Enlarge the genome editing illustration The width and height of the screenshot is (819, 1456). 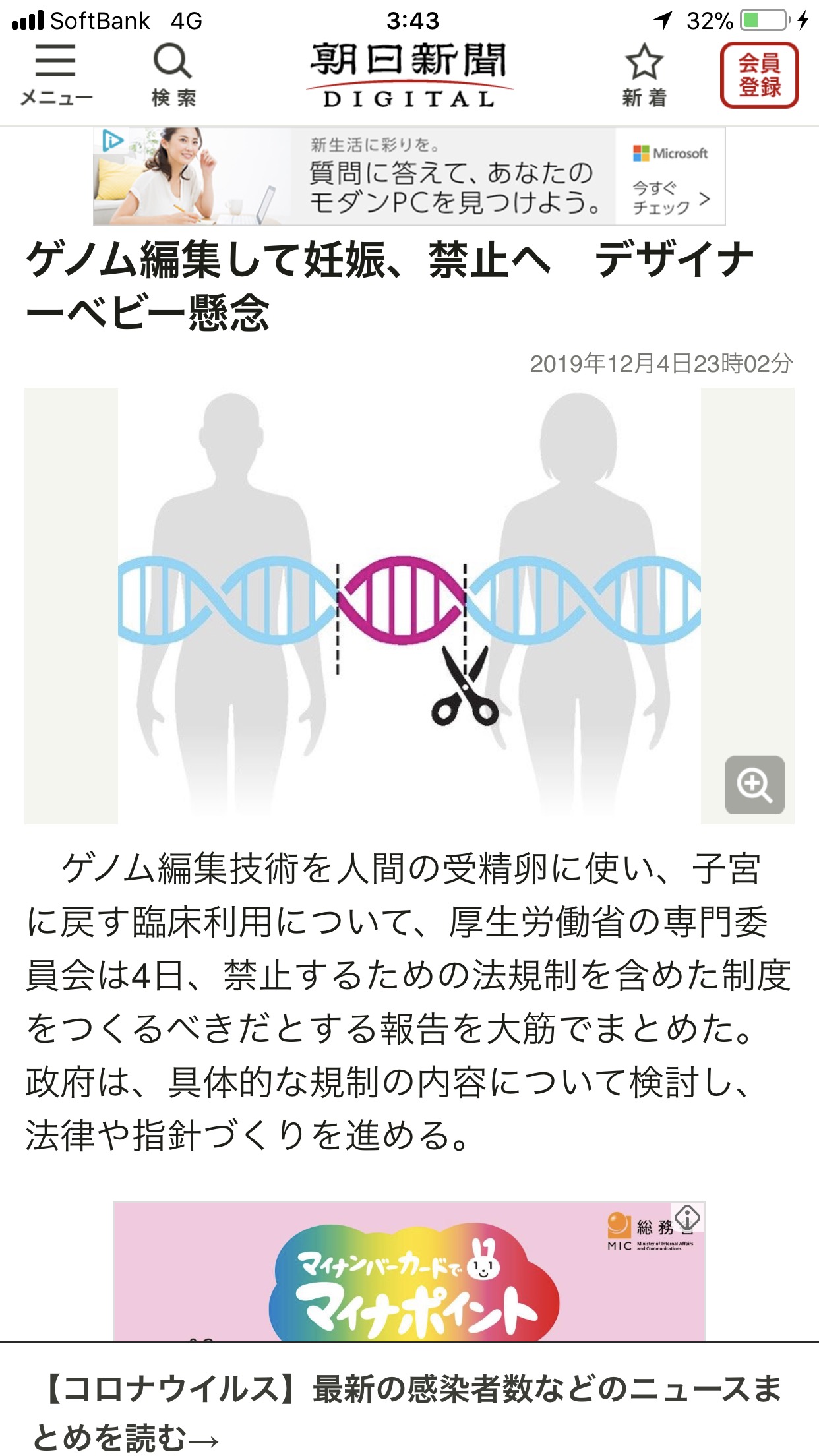754,785
